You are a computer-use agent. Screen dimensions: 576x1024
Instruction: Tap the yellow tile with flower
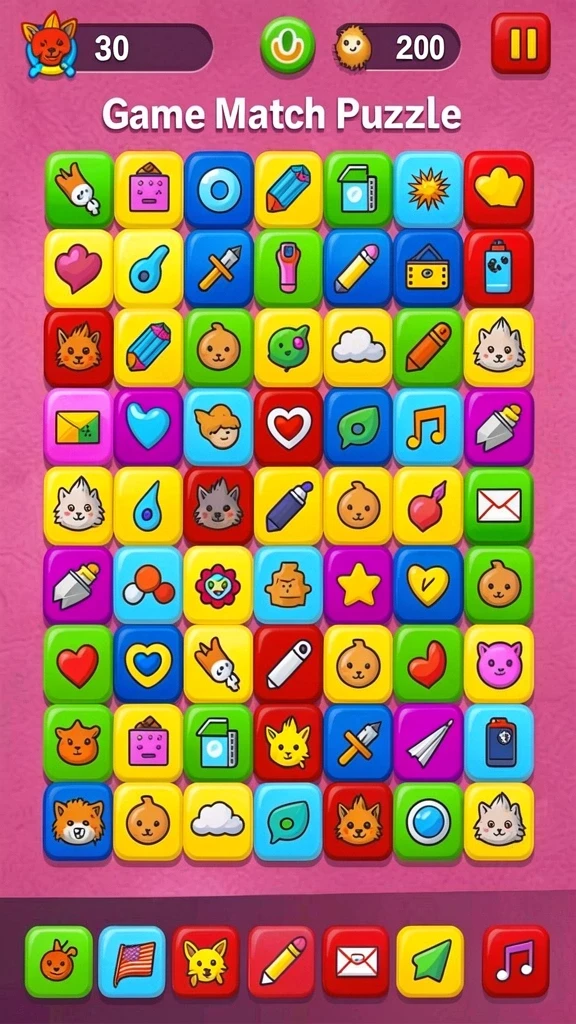click(x=218, y=584)
